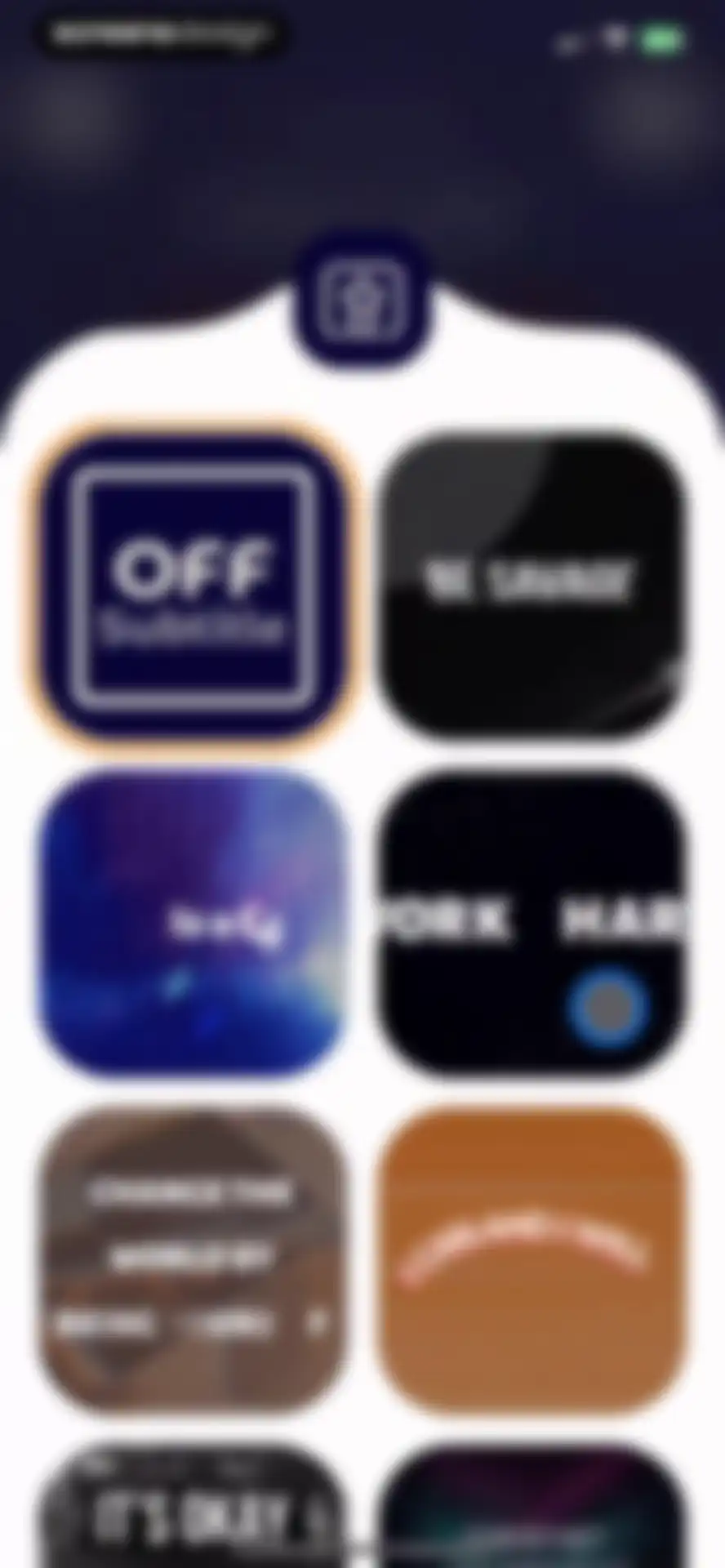Select the OFF Subtitle tile
The width and height of the screenshot is (725, 1568).
193,585
